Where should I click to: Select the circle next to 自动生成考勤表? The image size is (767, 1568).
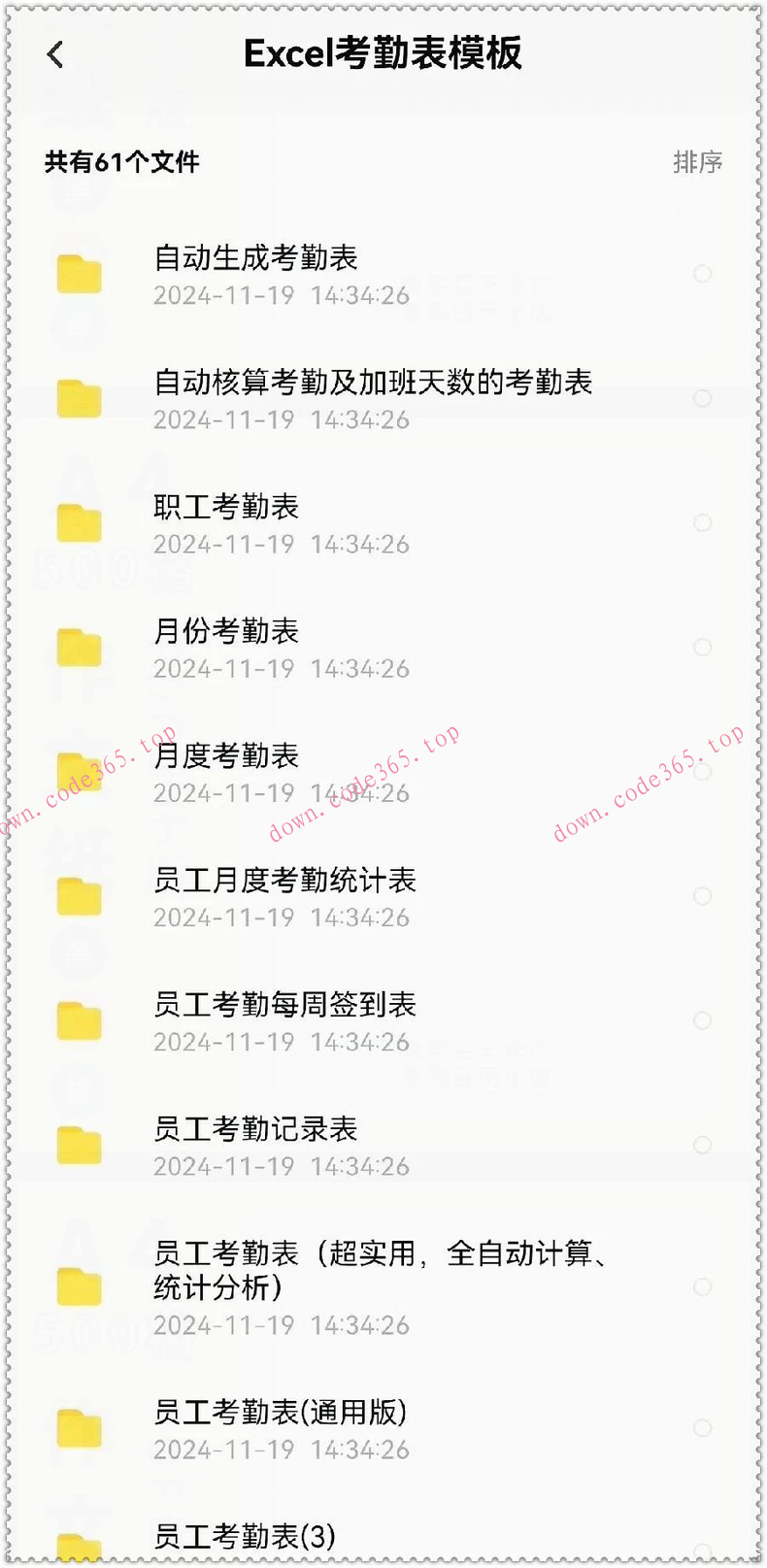pos(703,274)
